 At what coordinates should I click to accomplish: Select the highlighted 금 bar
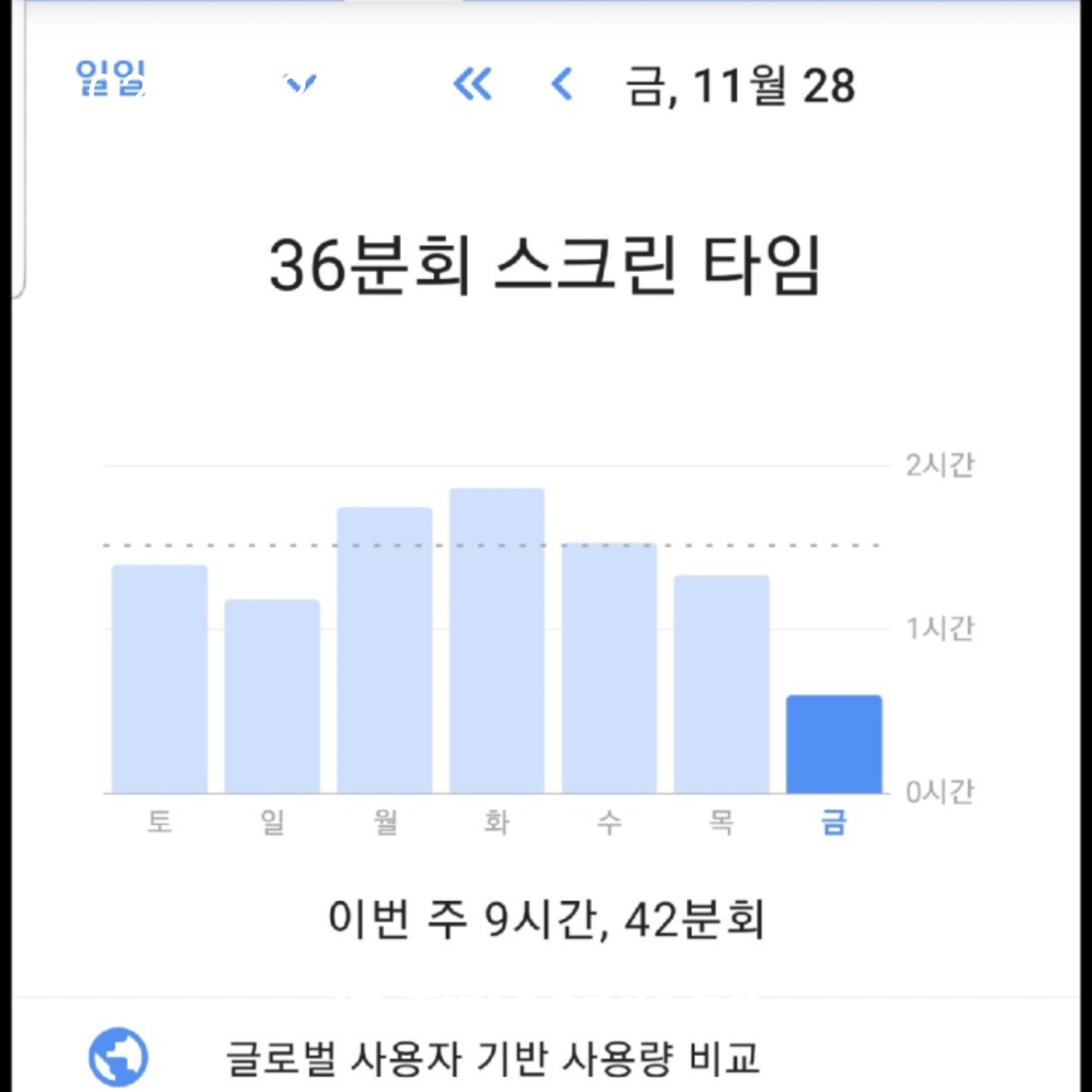[833, 744]
